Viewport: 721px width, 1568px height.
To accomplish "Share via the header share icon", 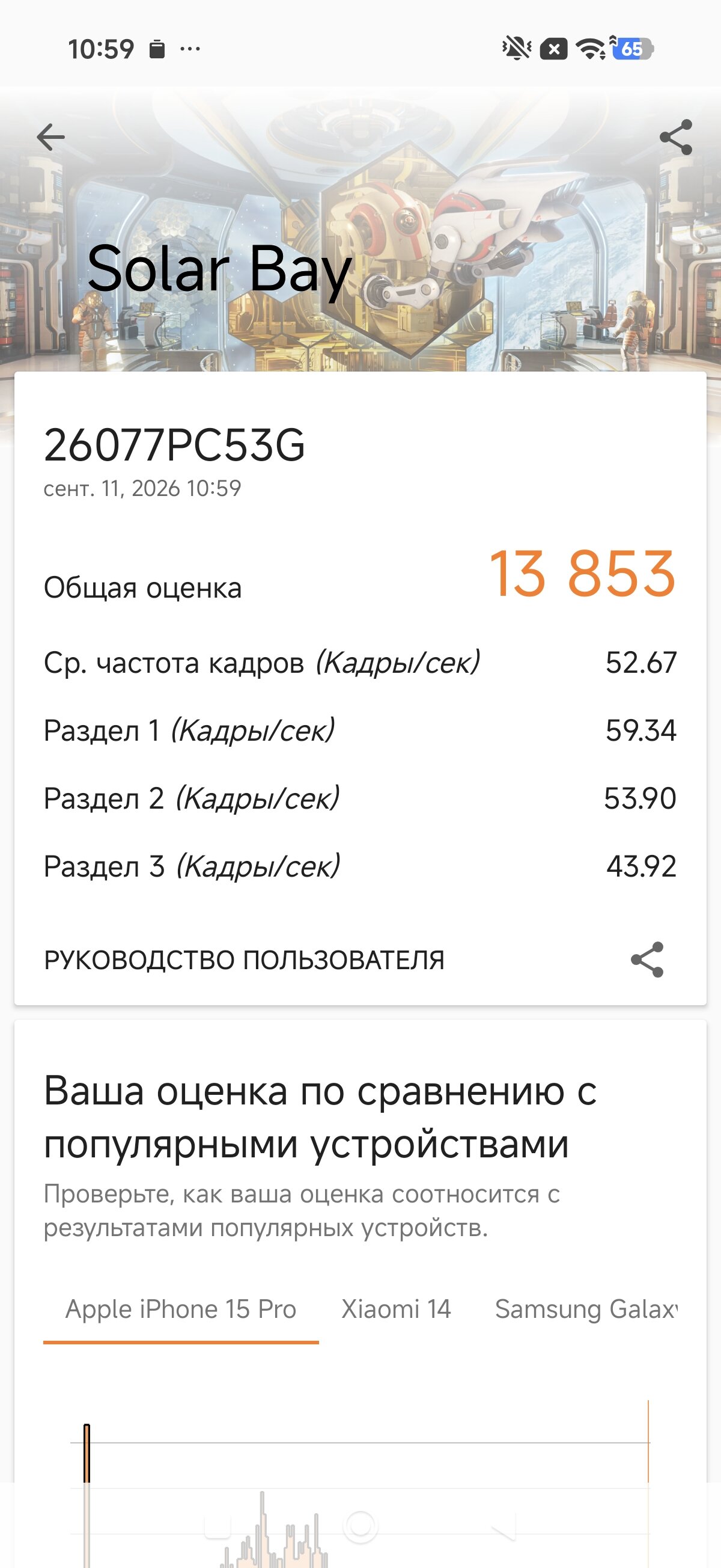I will [x=676, y=137].
